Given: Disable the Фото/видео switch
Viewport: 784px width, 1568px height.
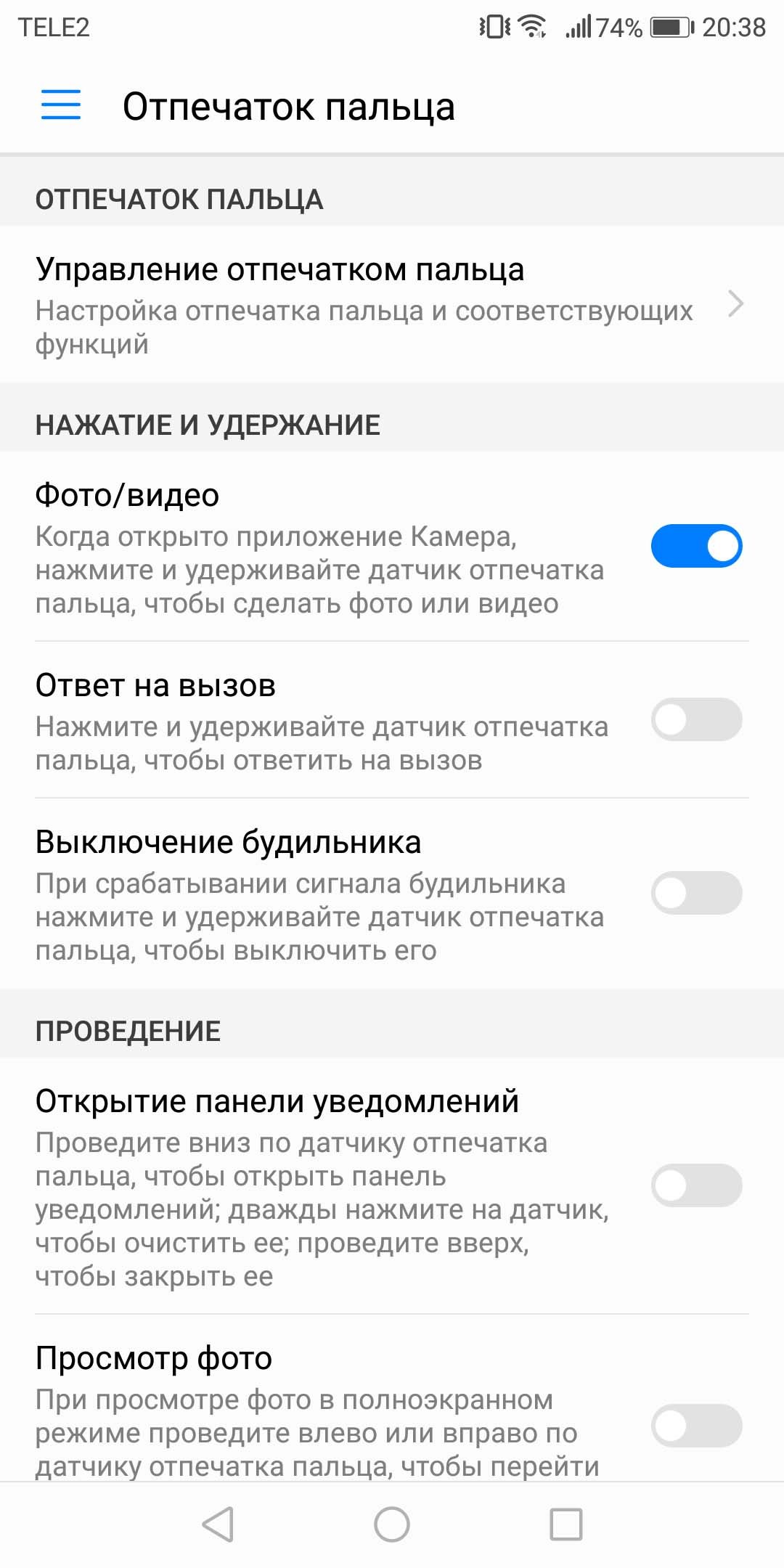Looking at the screenshot, I should [x=696, y=546].
